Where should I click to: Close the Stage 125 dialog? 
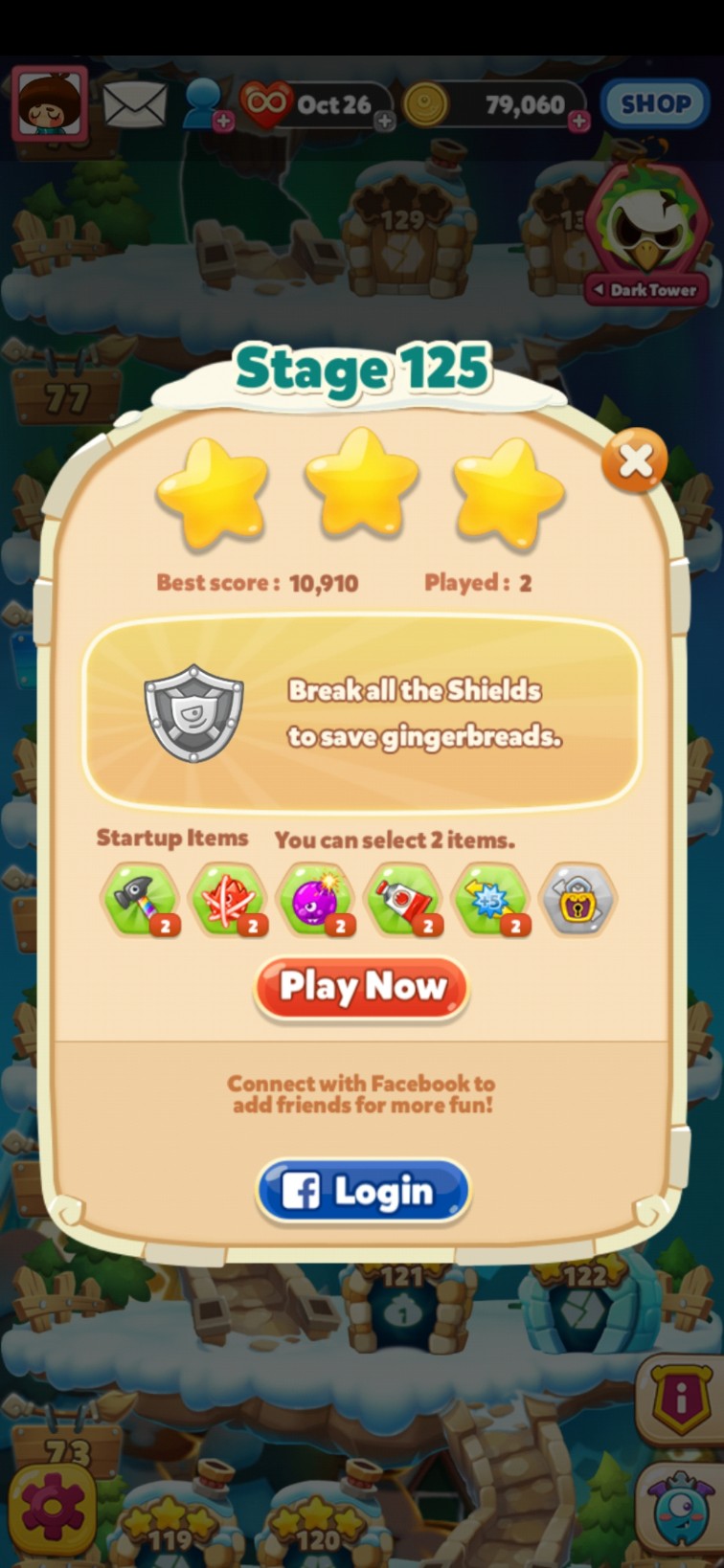[634, 461]
